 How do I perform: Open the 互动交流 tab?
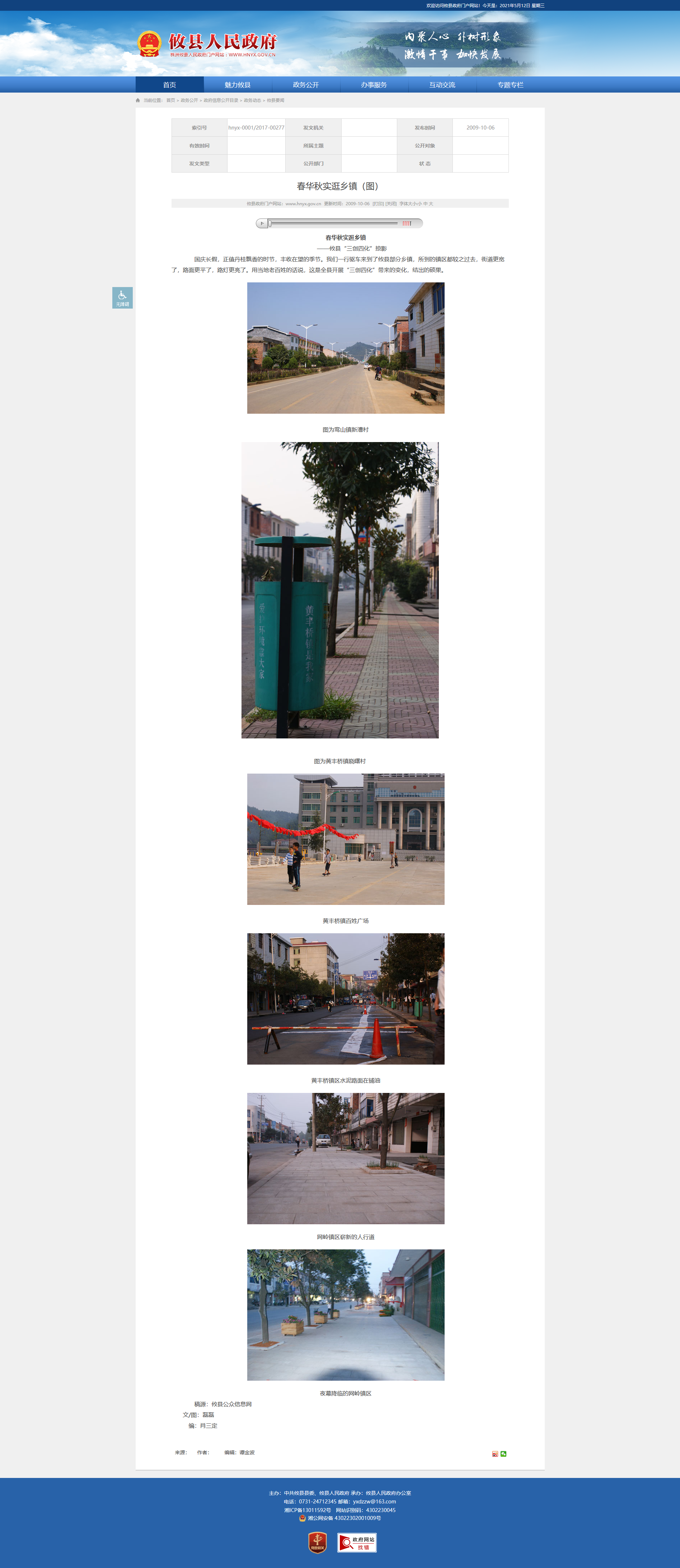(442, 85)
